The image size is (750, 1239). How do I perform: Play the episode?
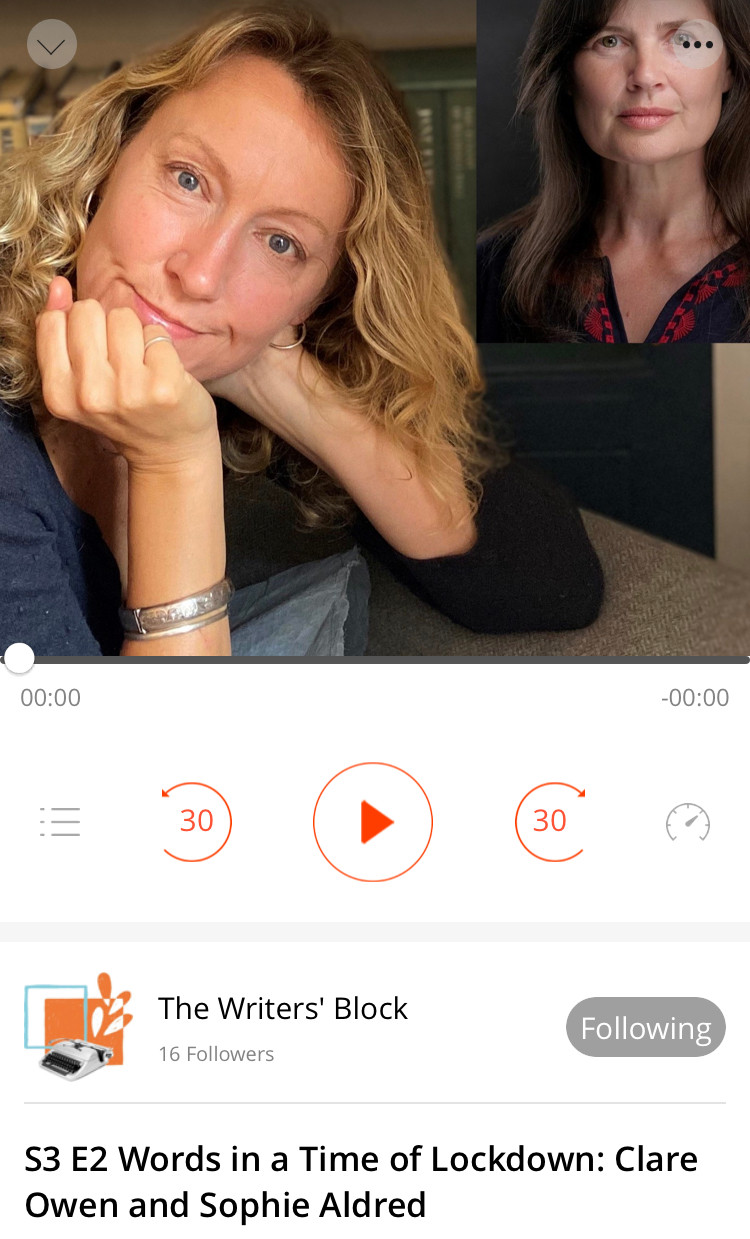[x=373, y=822]
